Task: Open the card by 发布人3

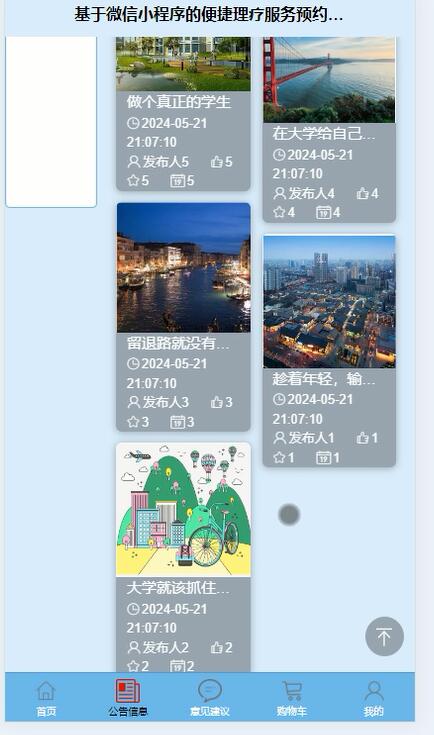Action: click(183, 317)
